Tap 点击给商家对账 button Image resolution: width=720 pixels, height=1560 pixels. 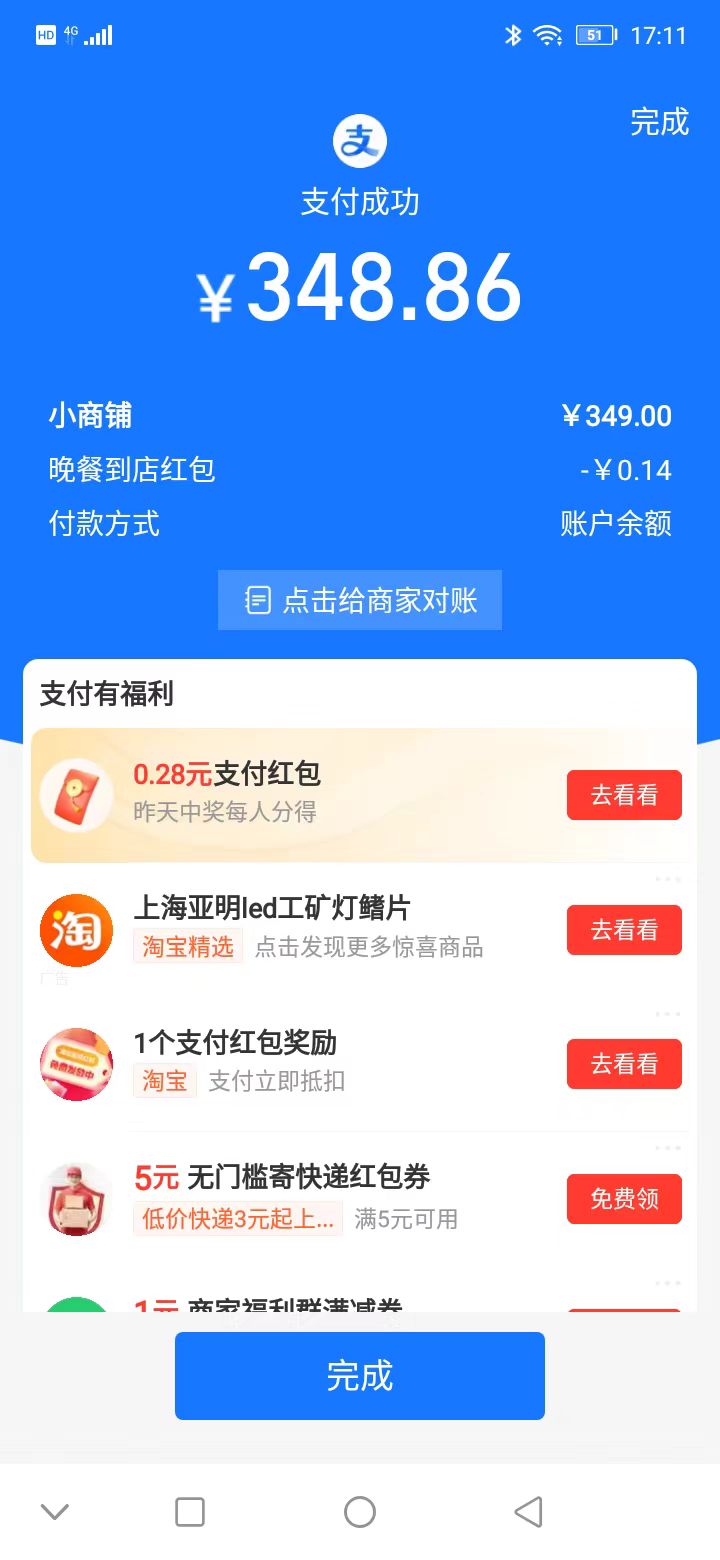(360, 600)
